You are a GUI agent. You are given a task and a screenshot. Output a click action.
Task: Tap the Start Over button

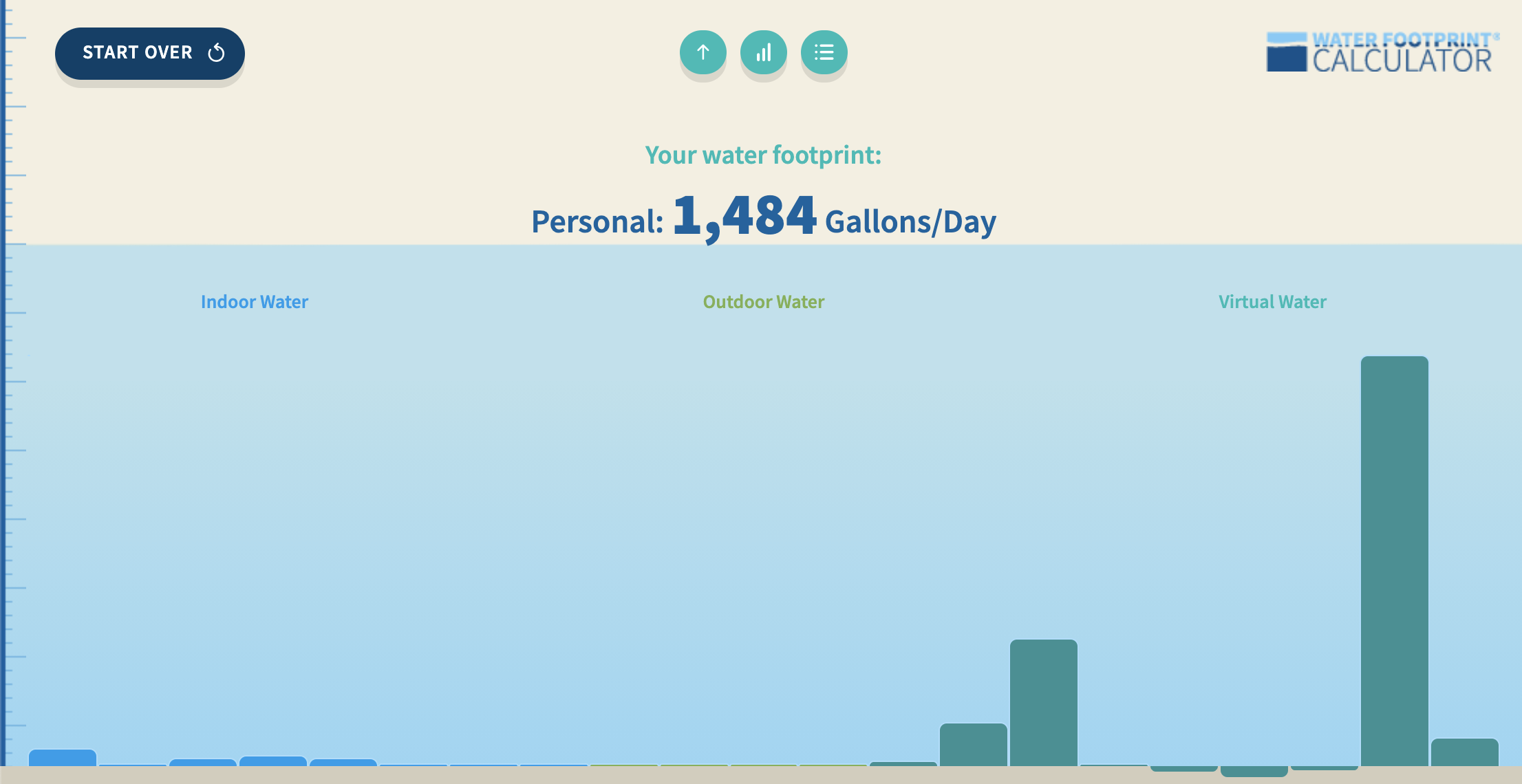tap(150, 53)
